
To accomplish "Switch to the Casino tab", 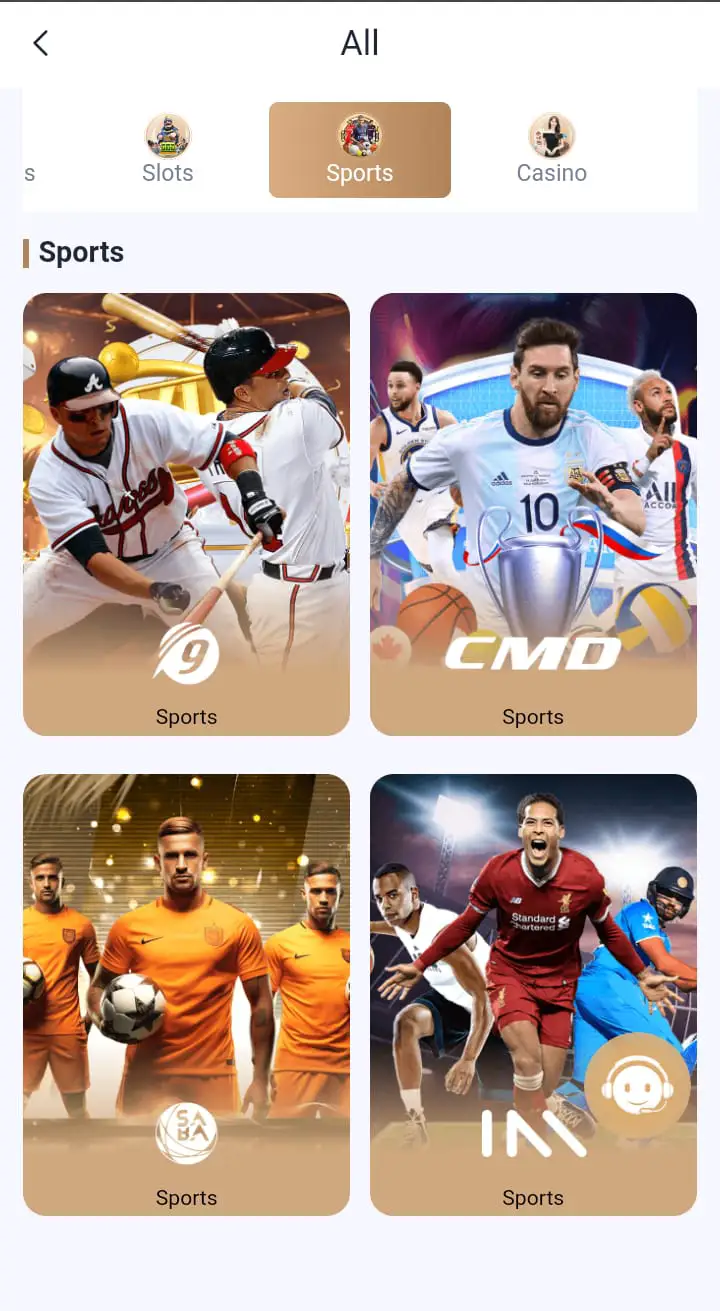I will (x=552, y=150).
